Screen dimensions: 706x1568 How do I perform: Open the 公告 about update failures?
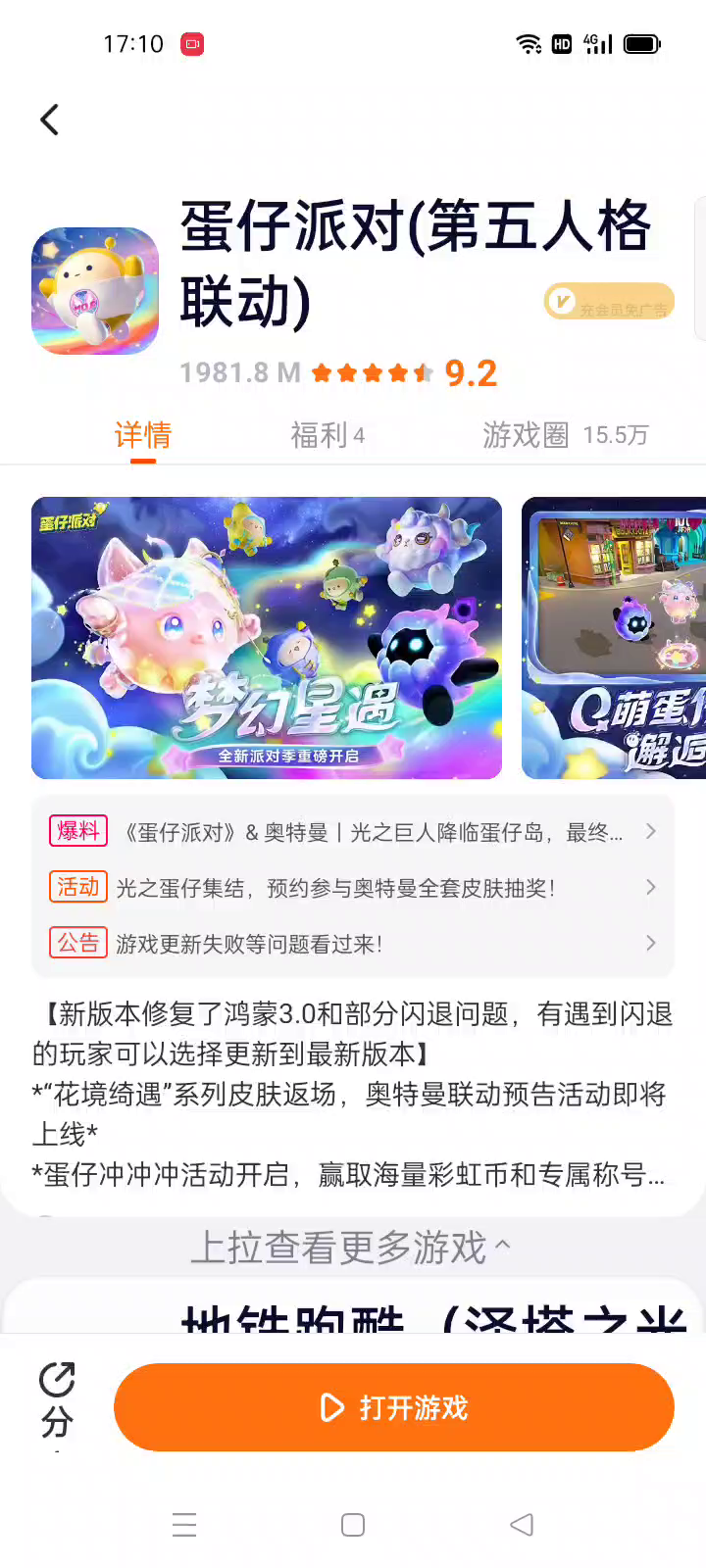pyautogui.click(x=353, y=944)
